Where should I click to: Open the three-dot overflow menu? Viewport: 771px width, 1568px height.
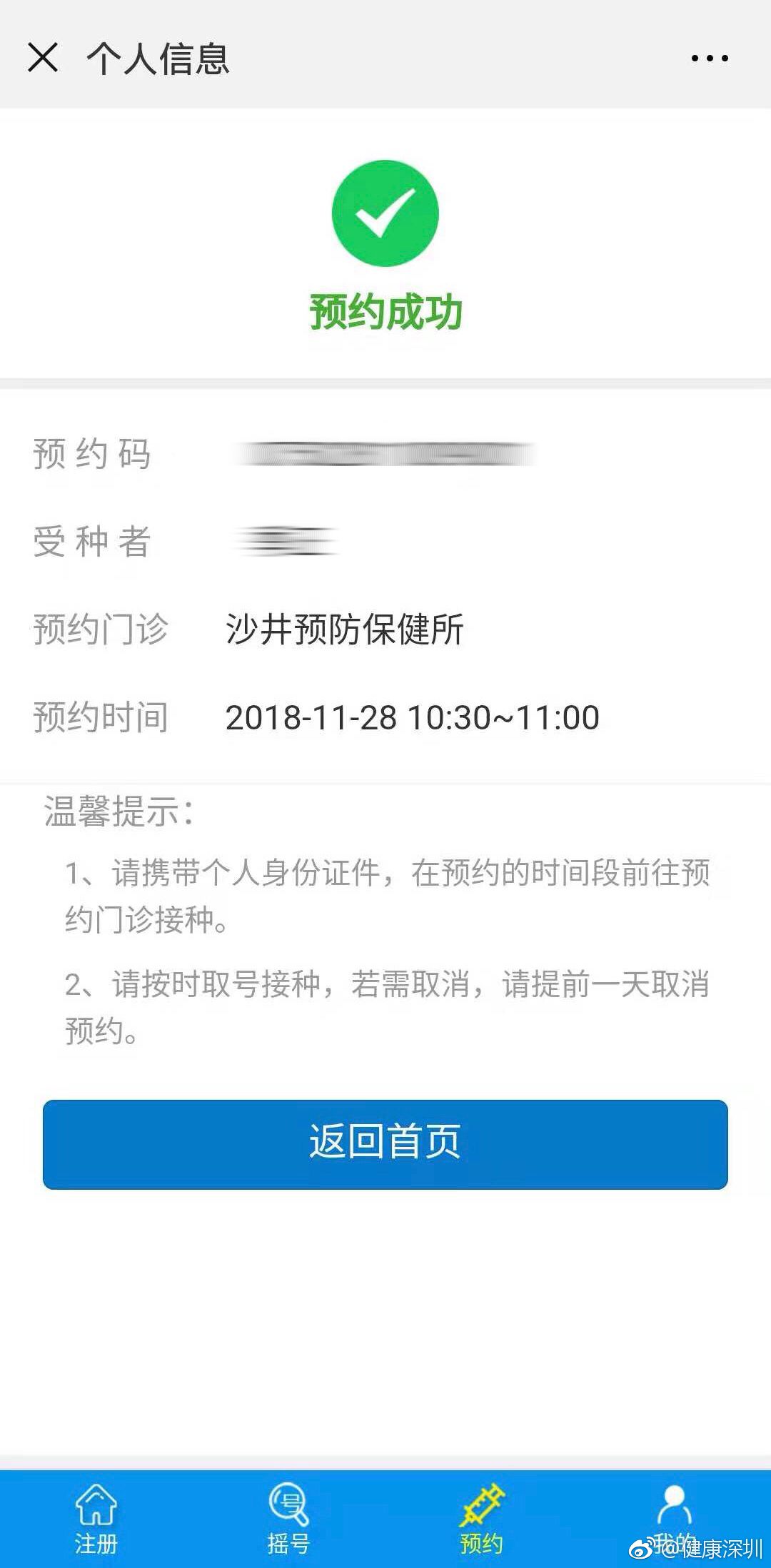[x=710, y=59]
